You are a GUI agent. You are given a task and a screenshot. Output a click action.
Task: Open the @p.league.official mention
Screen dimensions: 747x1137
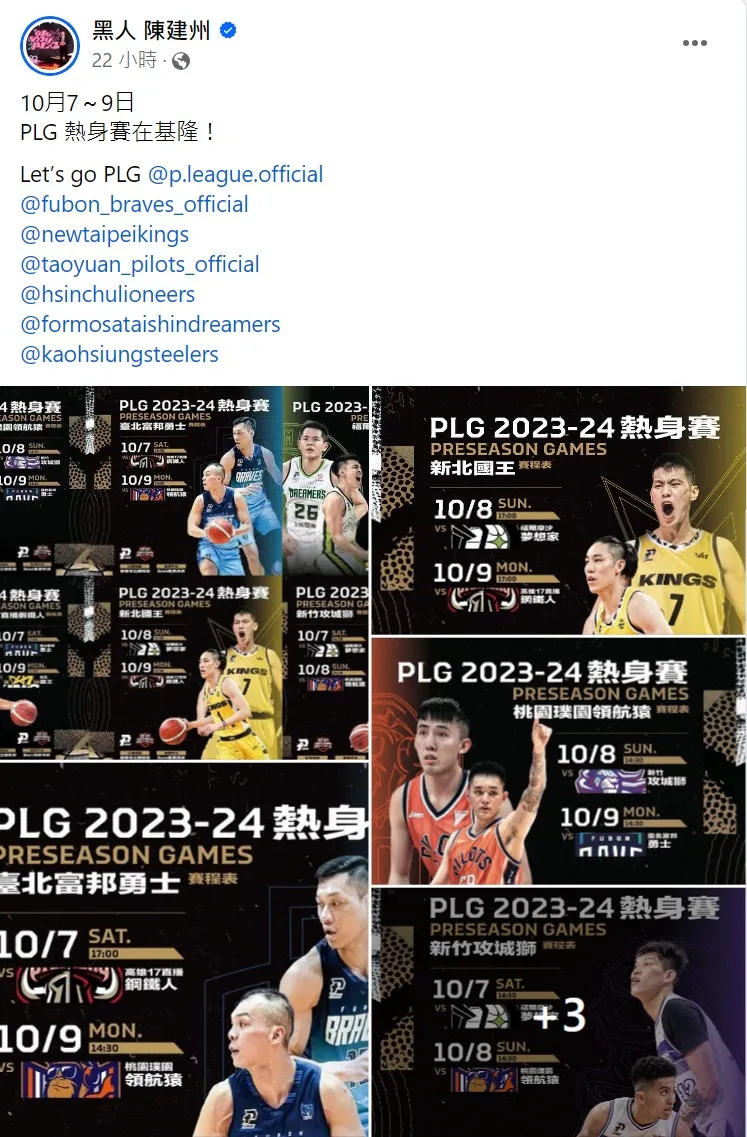point(235,174)
